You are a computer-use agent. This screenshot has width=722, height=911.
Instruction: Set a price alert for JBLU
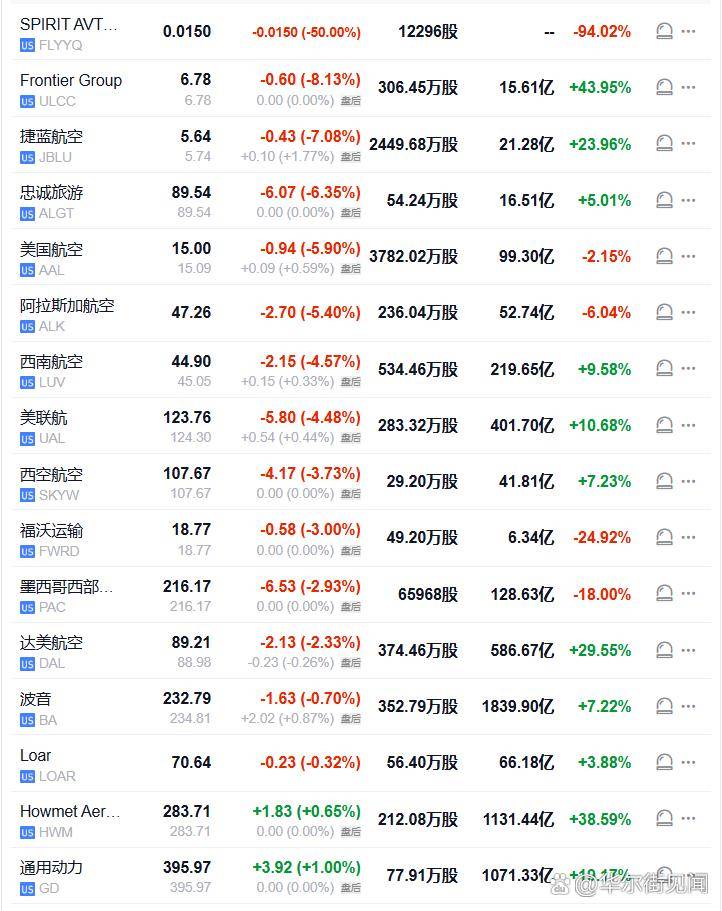pos(664,144)
